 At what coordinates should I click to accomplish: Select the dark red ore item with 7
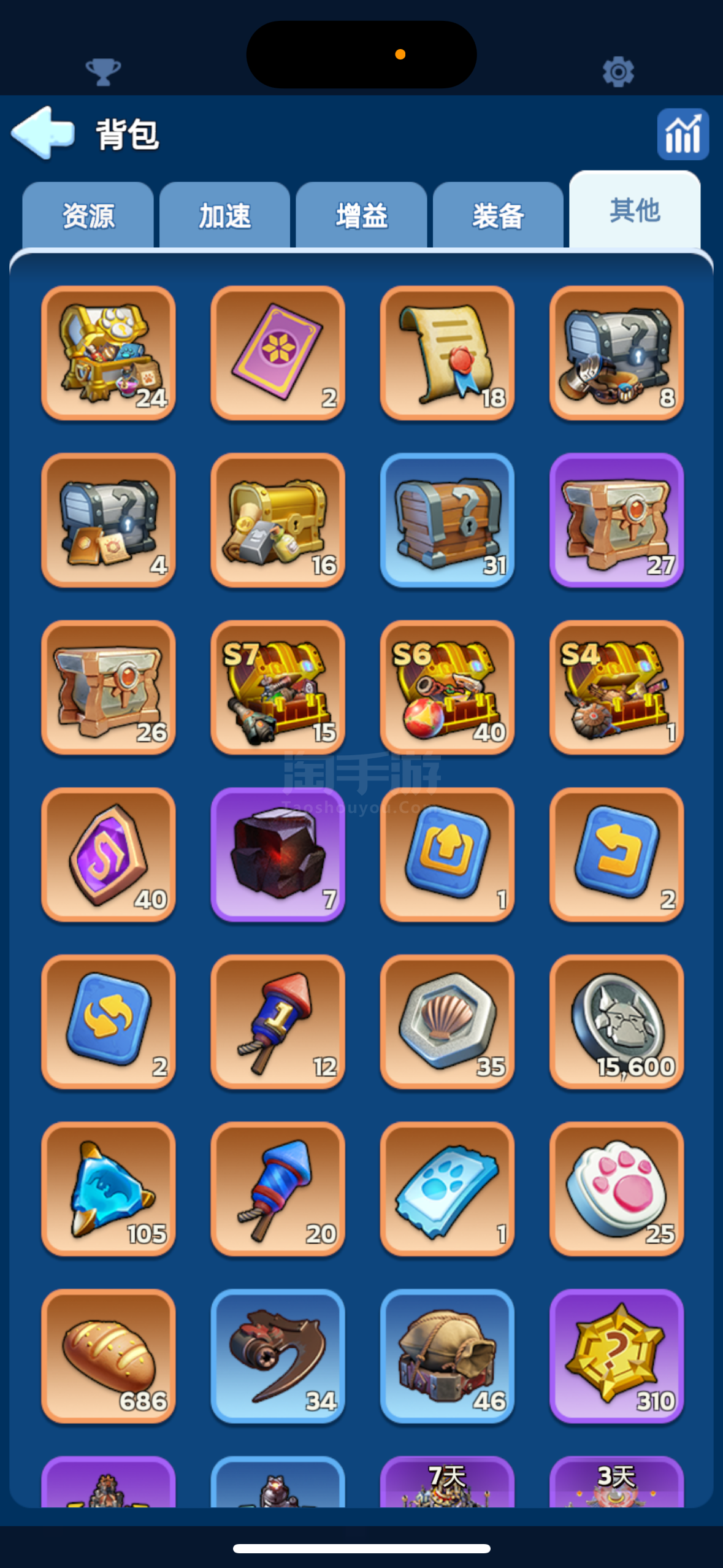pos(278,854)
